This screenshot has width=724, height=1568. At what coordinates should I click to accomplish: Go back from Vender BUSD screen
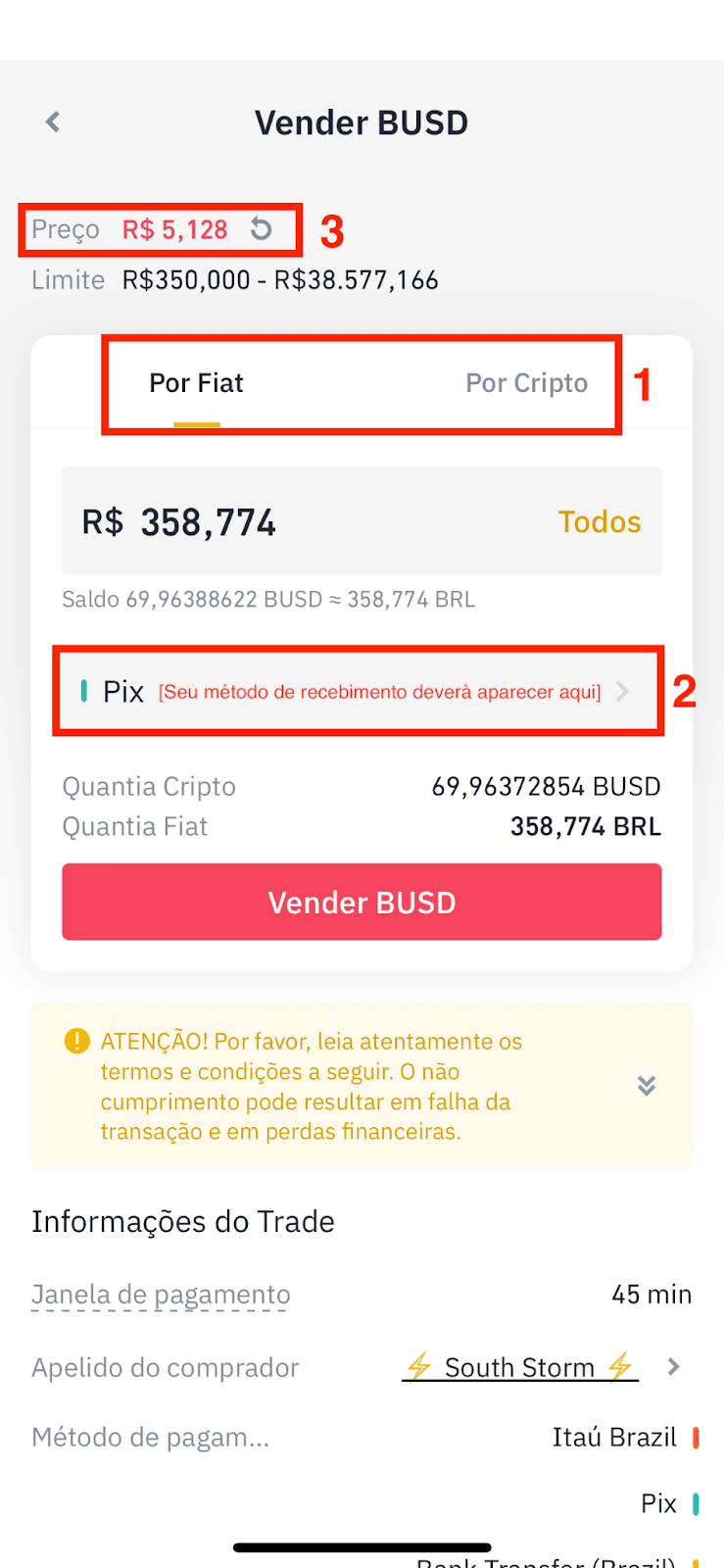[x=53, y=122]
